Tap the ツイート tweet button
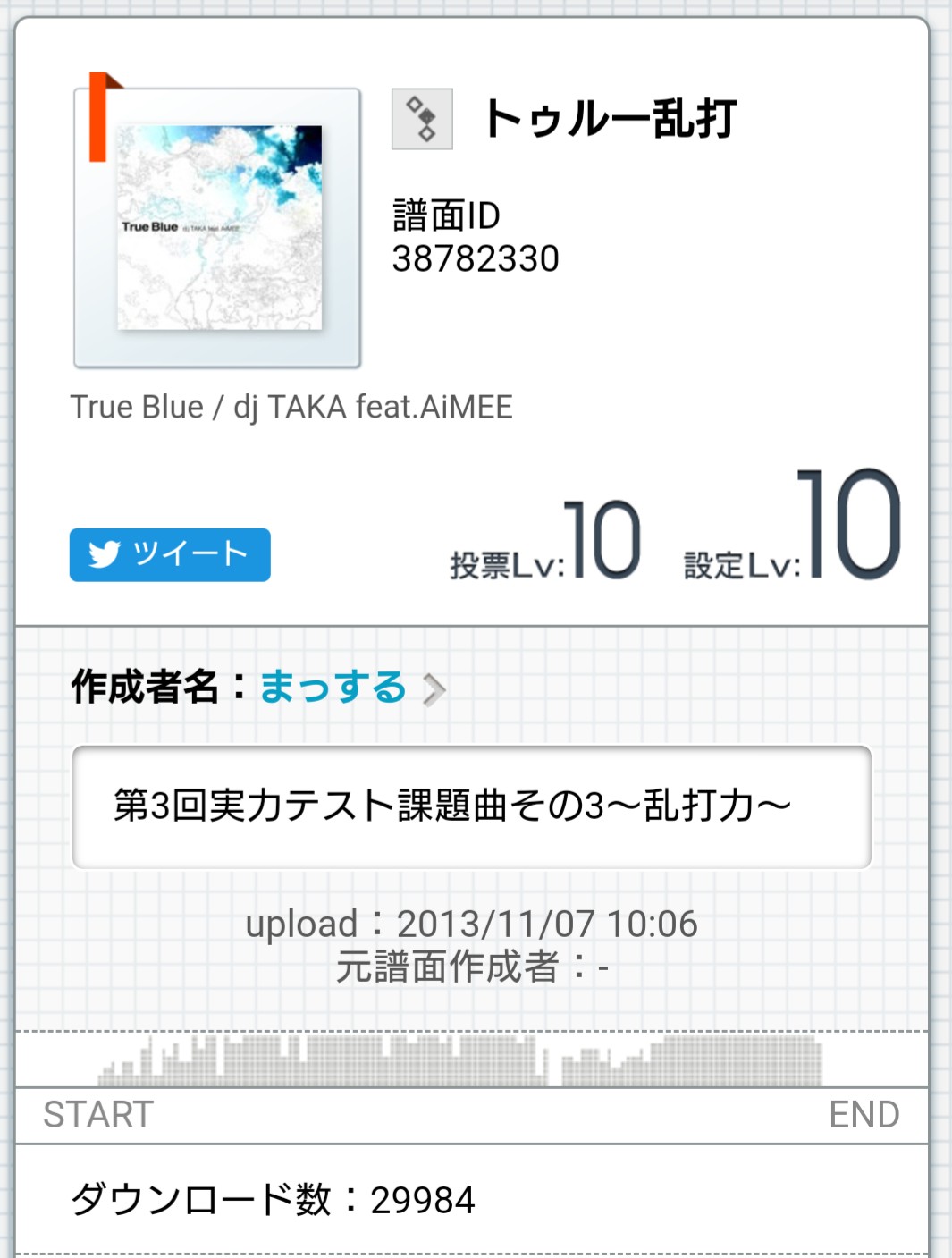Viewport: 952px width, 1258px height. tap(170, 555)
